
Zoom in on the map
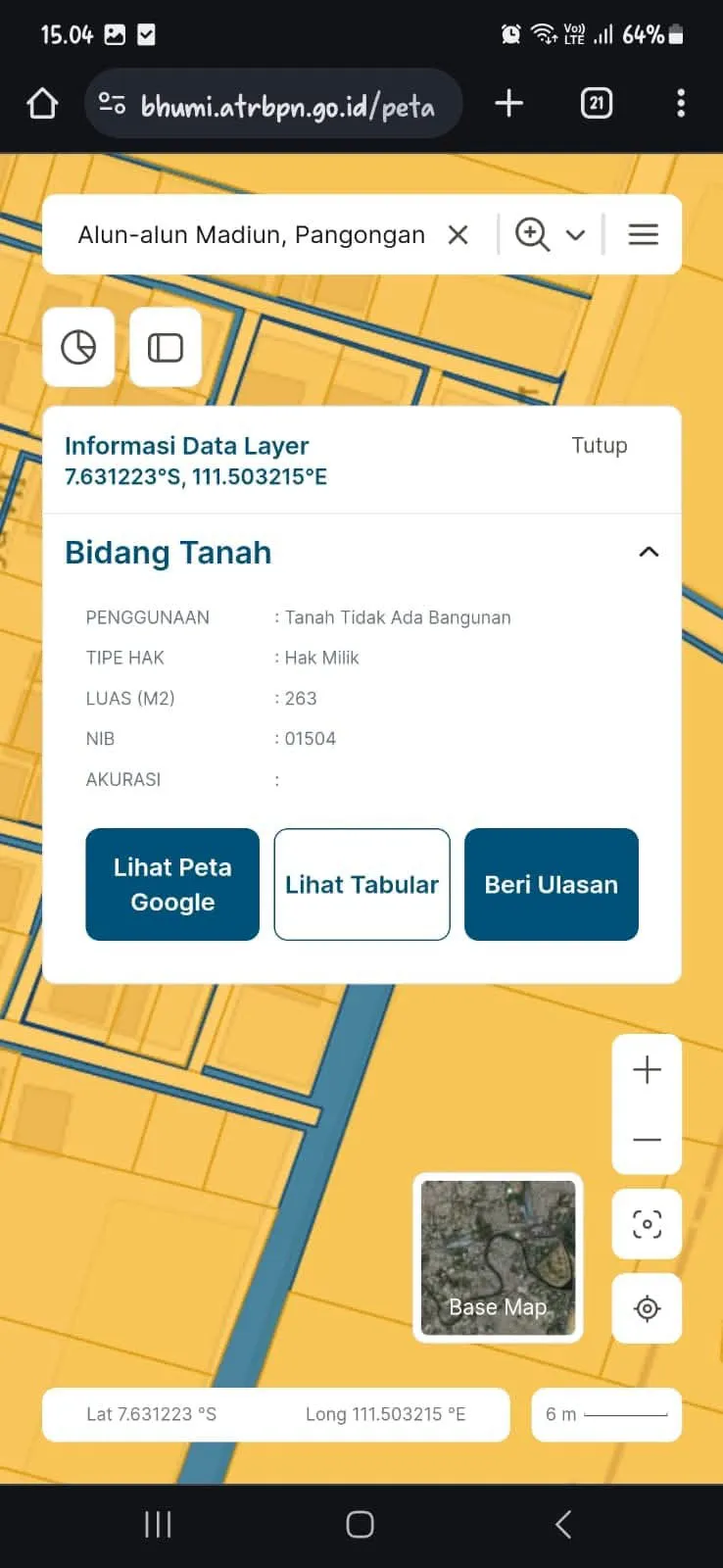click(x=647, y=1070)
